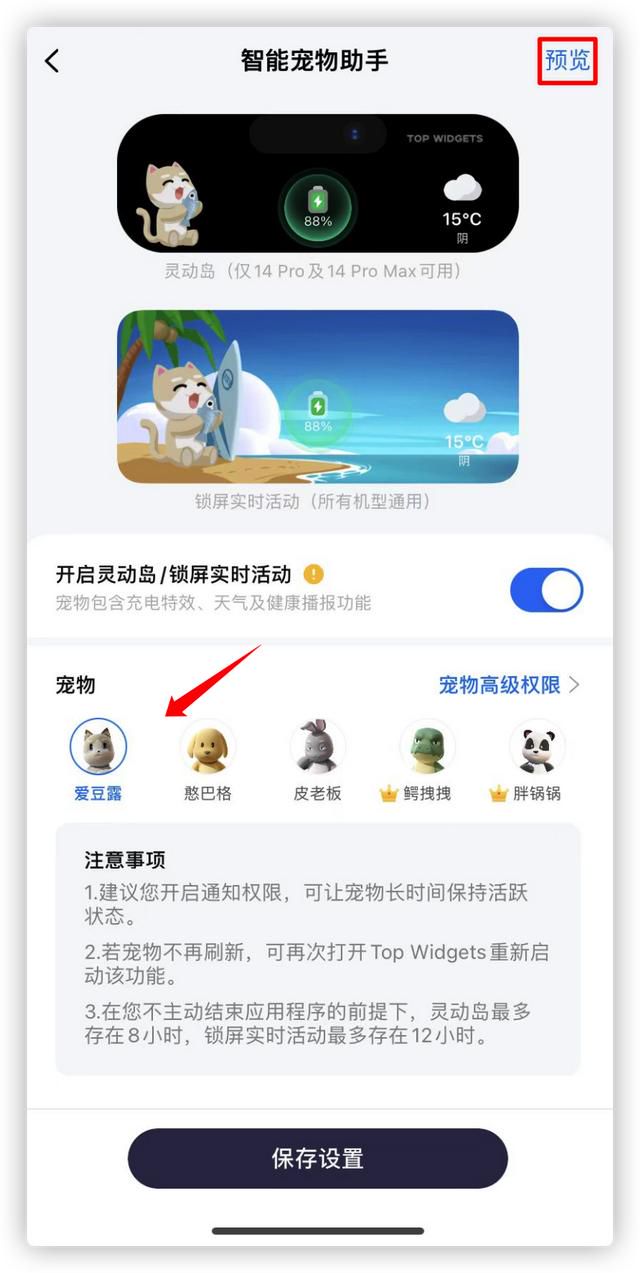Toggle 开启灵动岛/锁屏实时活动 switch

click(546, 591)
